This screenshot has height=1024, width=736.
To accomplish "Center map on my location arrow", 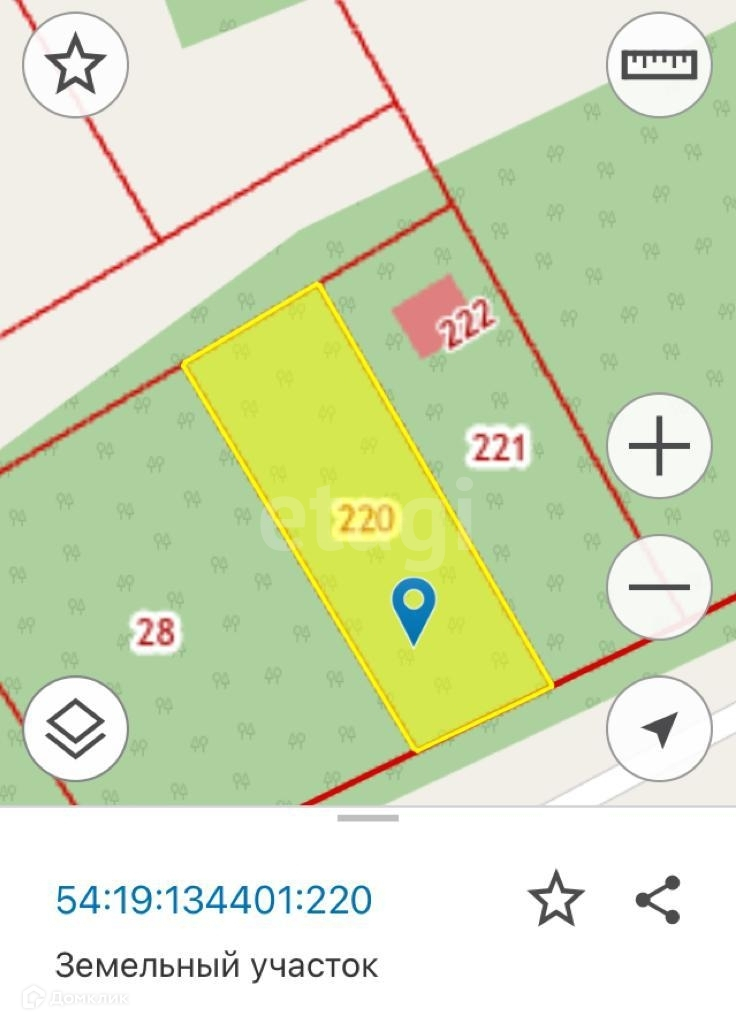I will click(x=659, y=729).
